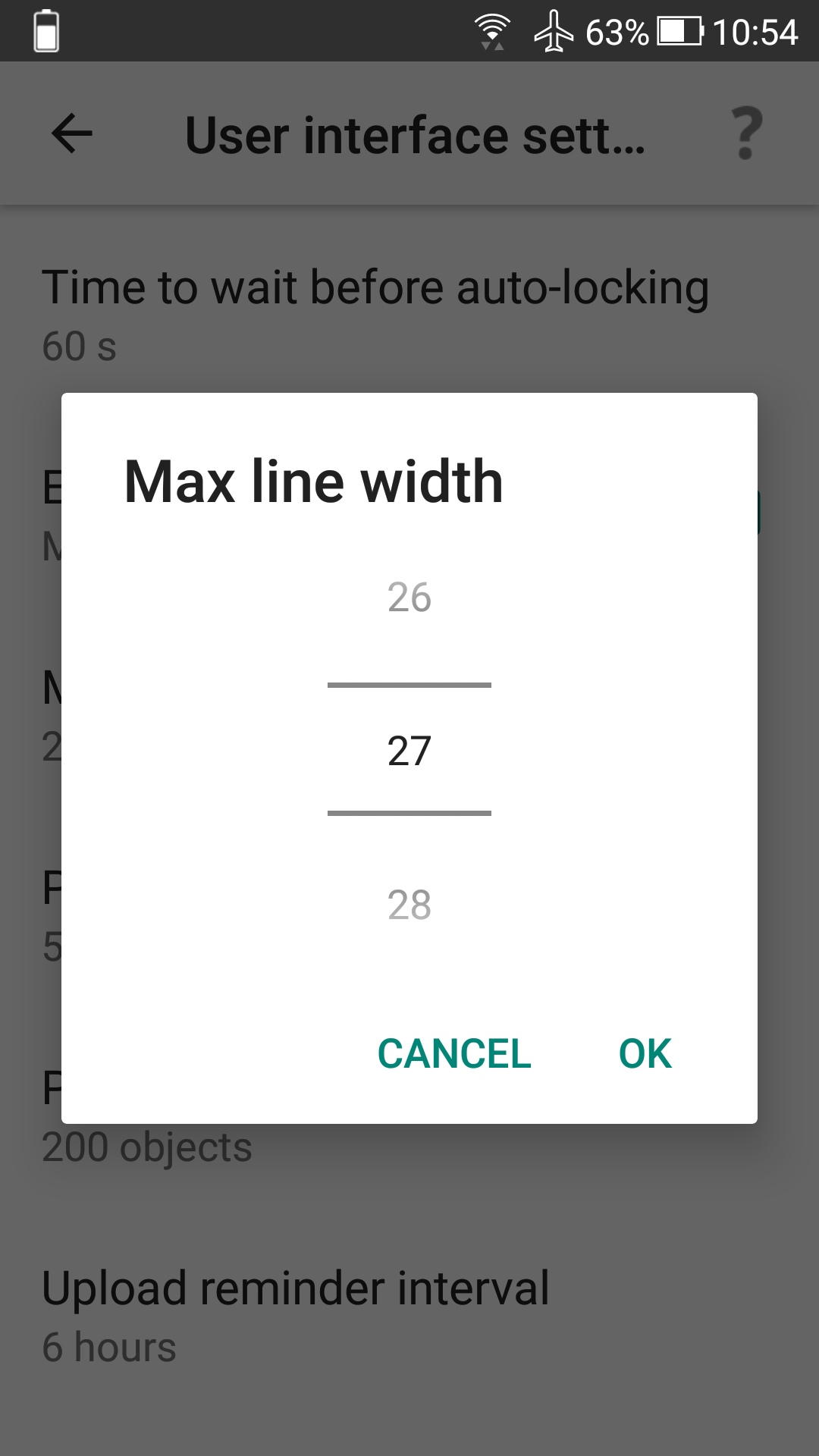819x1456 pixels.
Task: Open the Max line width value selector
Action: (x=409, y=751)
